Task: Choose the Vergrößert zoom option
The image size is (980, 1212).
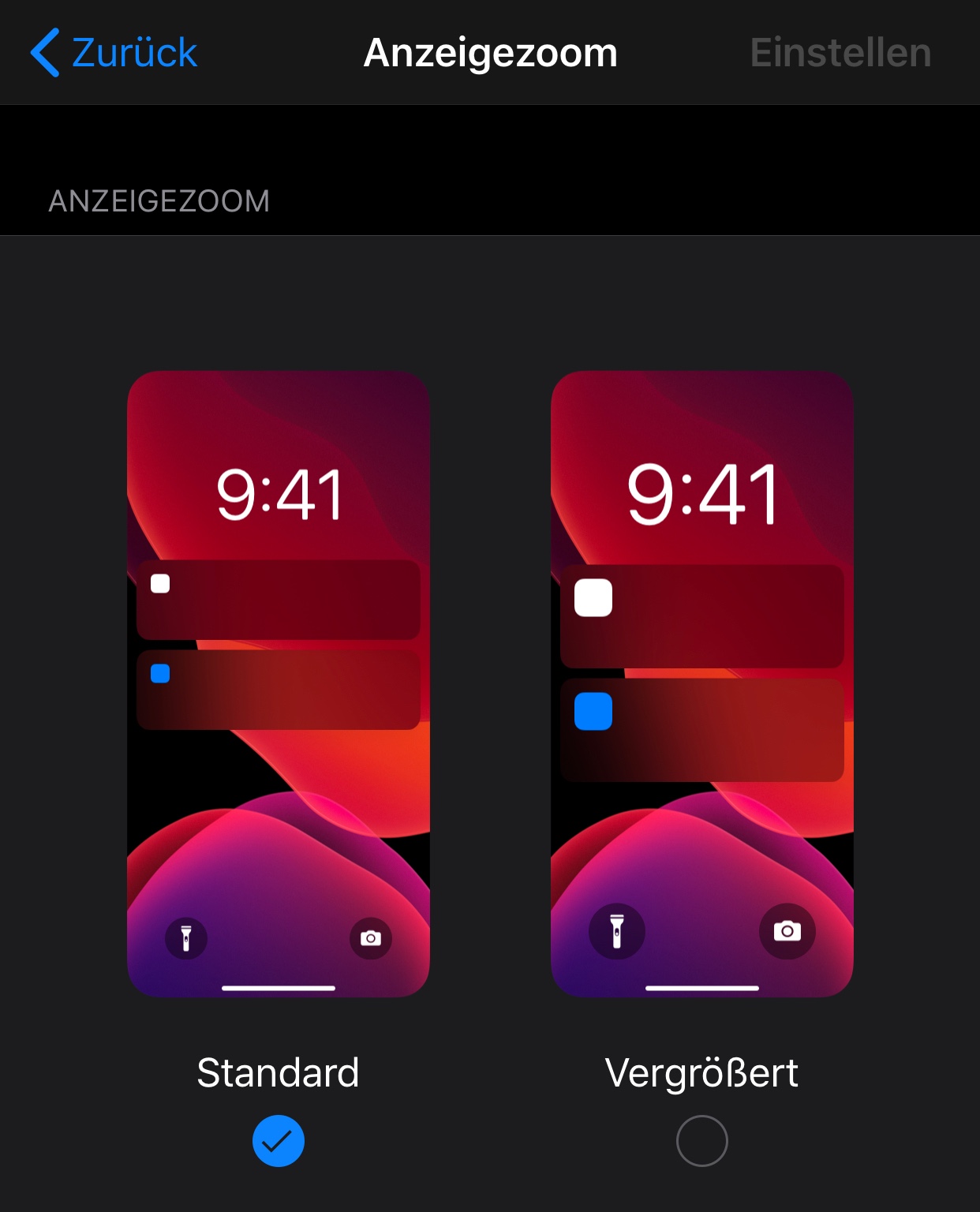Action: pos(701,1140)
